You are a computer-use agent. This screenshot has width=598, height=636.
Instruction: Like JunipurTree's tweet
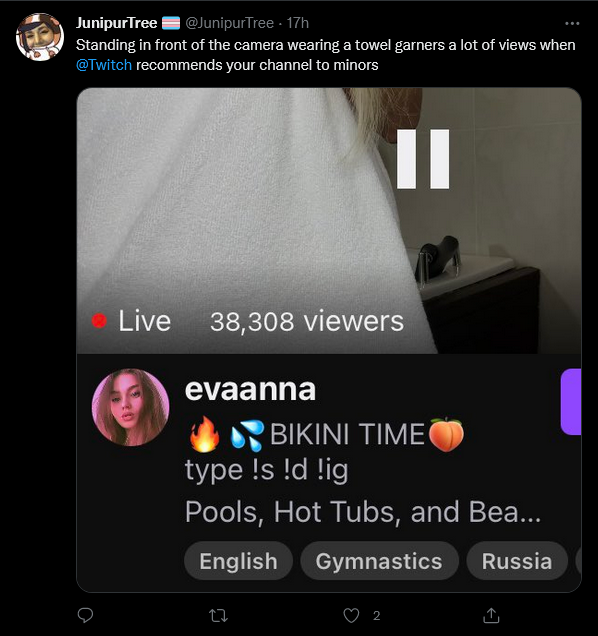[x=351, y=616]
